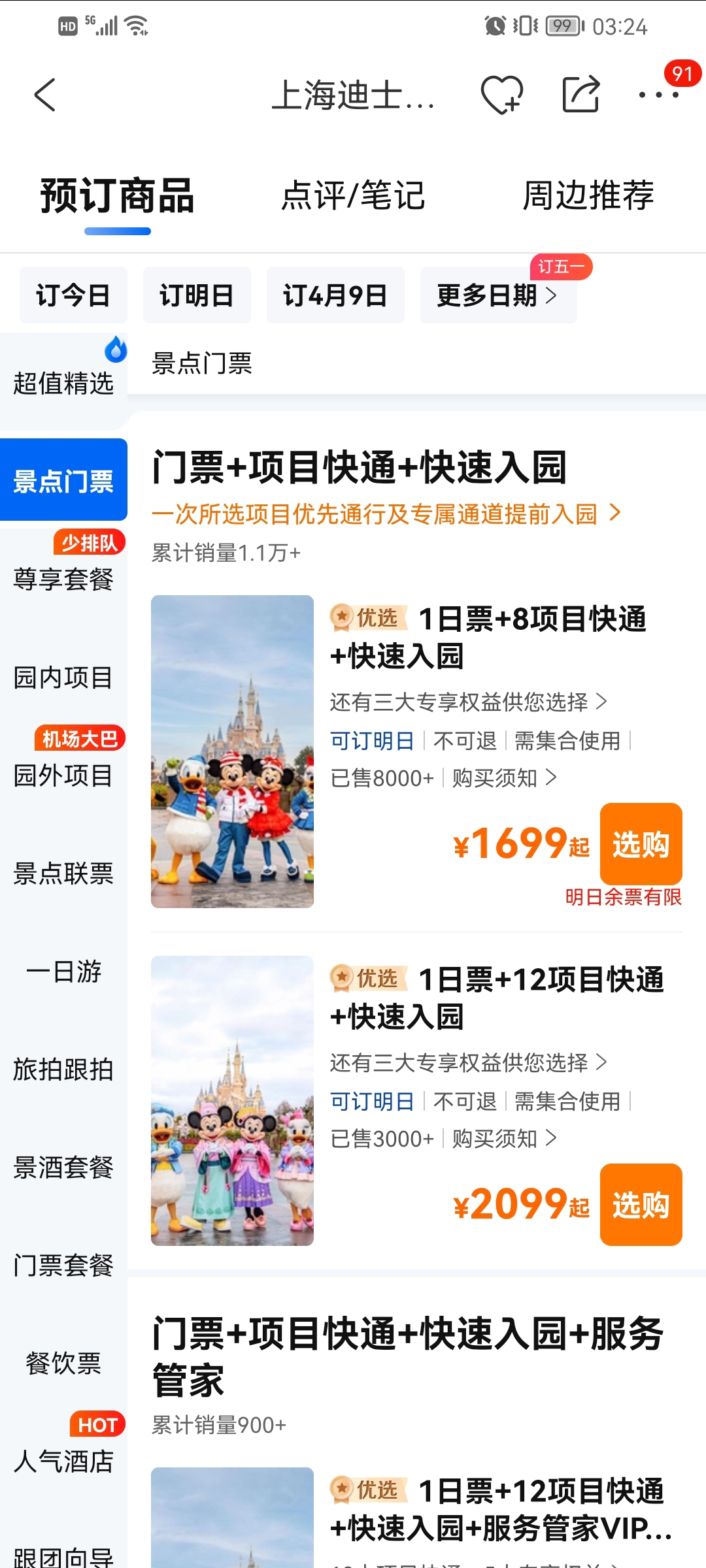Go back to the previous page
The width and height of the screenshot is (706, 1568).
[44, 95]
